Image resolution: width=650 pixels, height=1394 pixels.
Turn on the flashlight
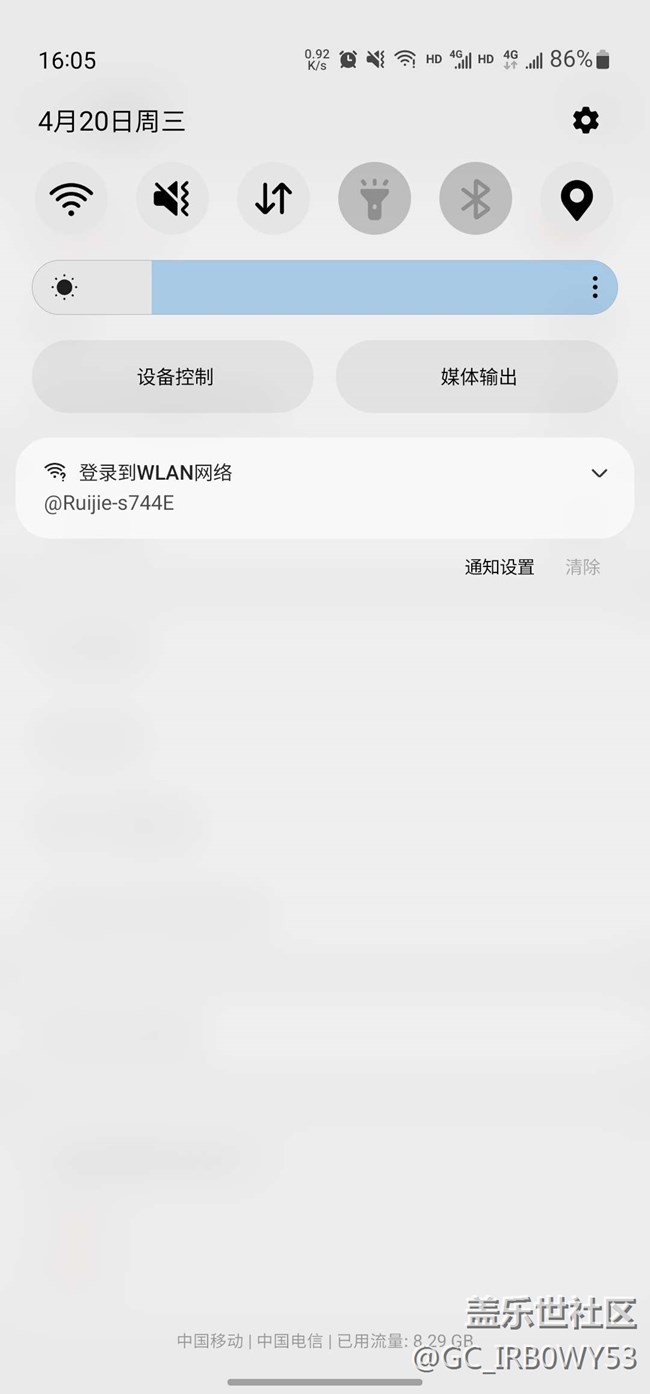[374, 199]
